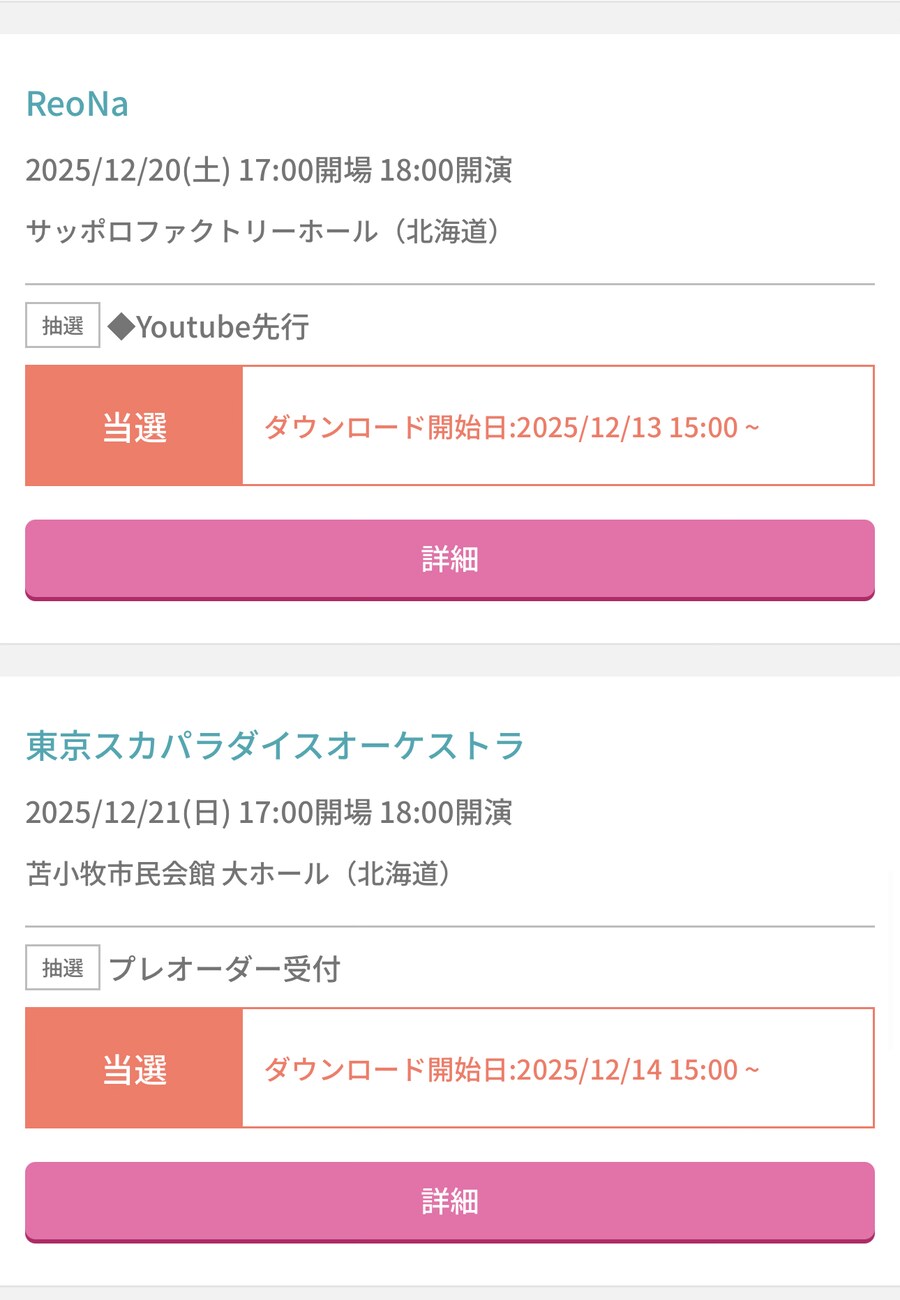Click the プレオーダー受付 entry label
900x1300 pixels.
point(223,967)
